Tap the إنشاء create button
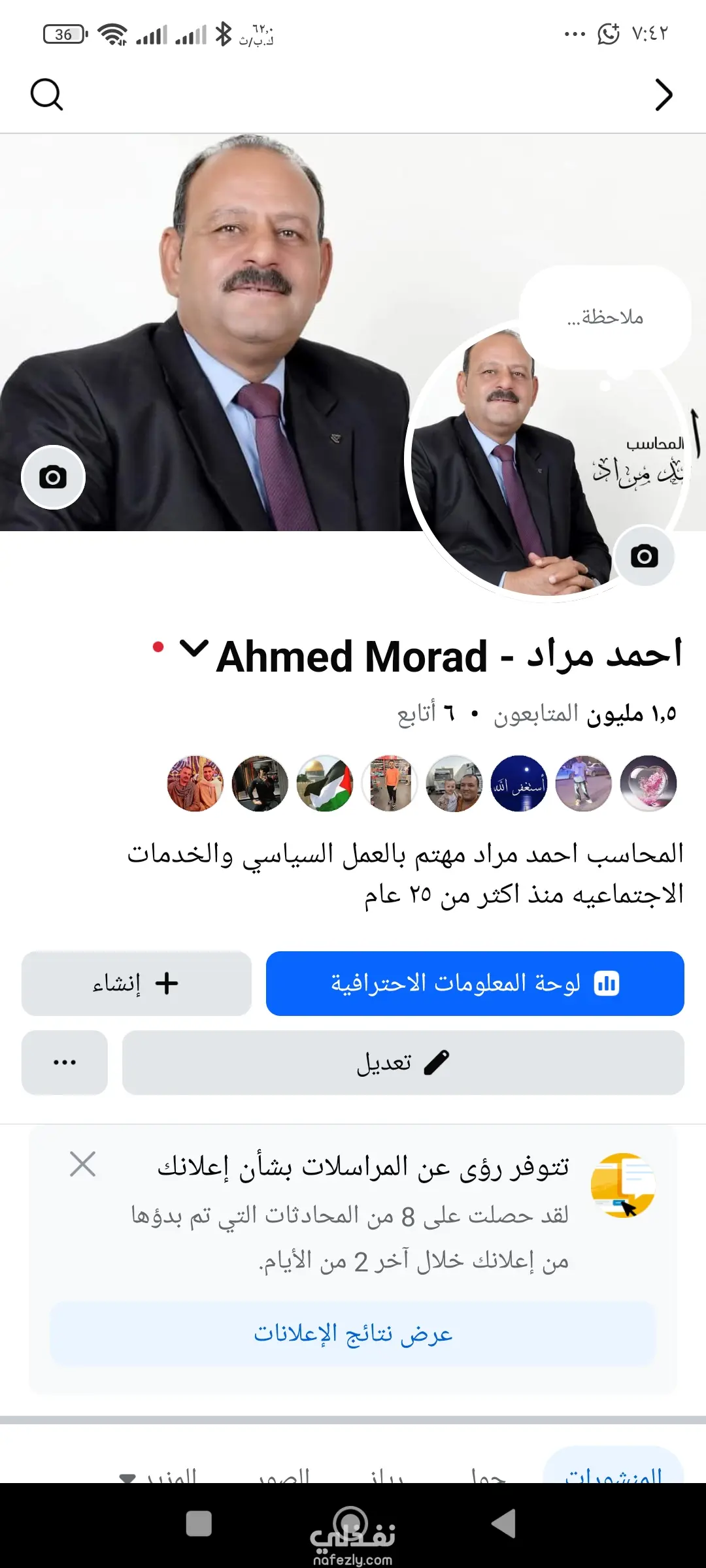Viewport: 706px width, 1568px height. (137, 983)
